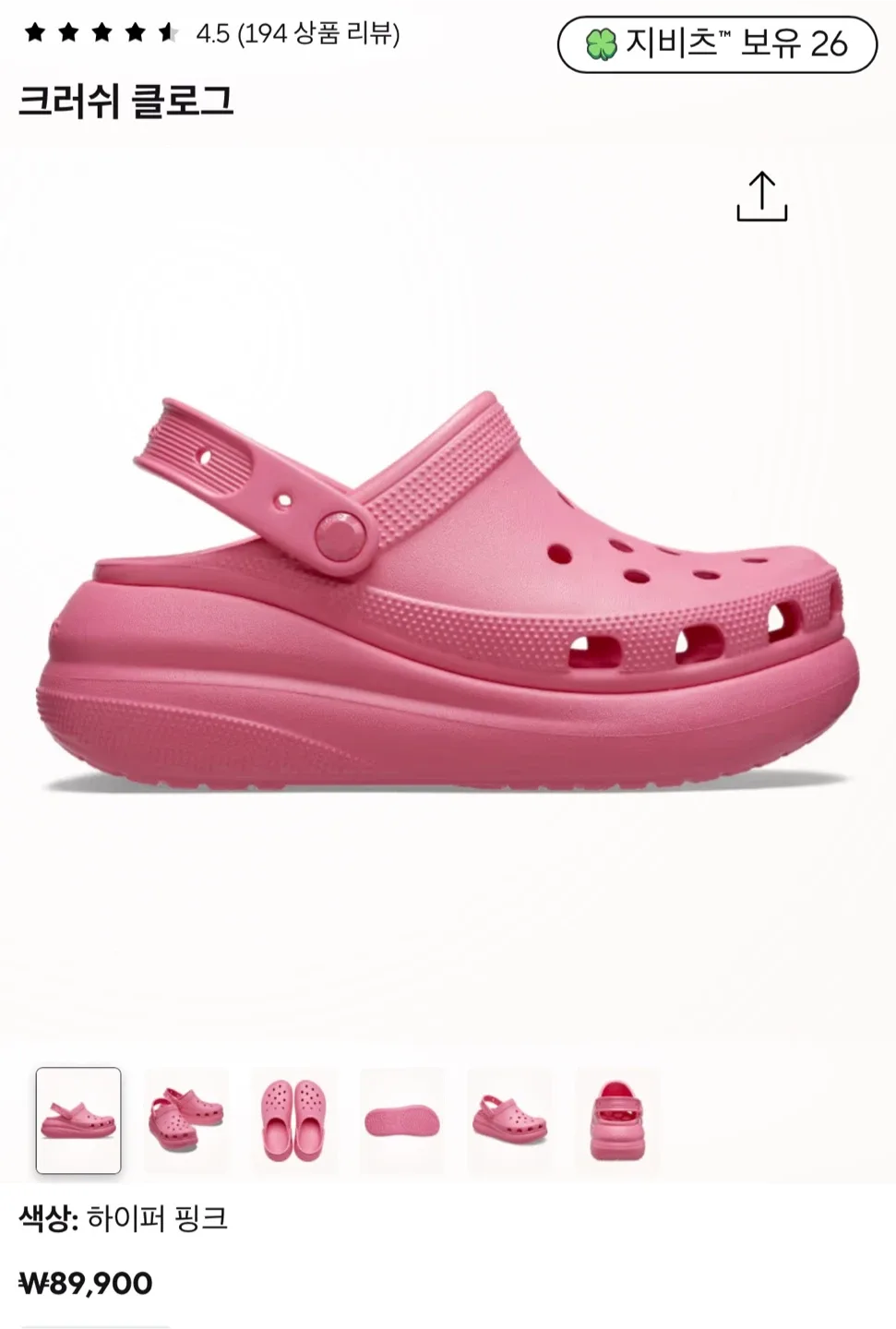View the pair-of-clogs thumbnail
The height and width of the screenshot is (1329, 896).
[186, 1120]
